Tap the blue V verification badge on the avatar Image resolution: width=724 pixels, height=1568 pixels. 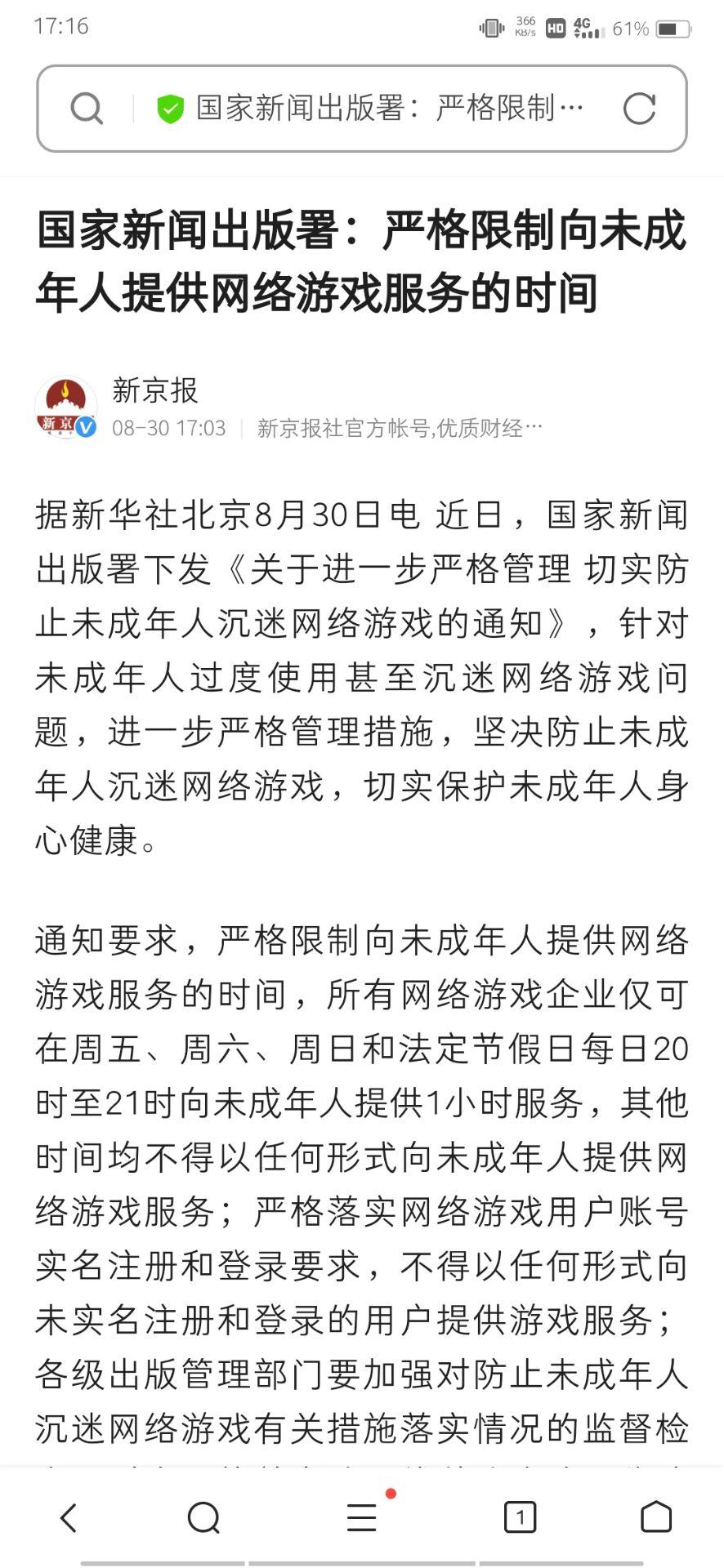pyautogui.click(x=84, y=427)
